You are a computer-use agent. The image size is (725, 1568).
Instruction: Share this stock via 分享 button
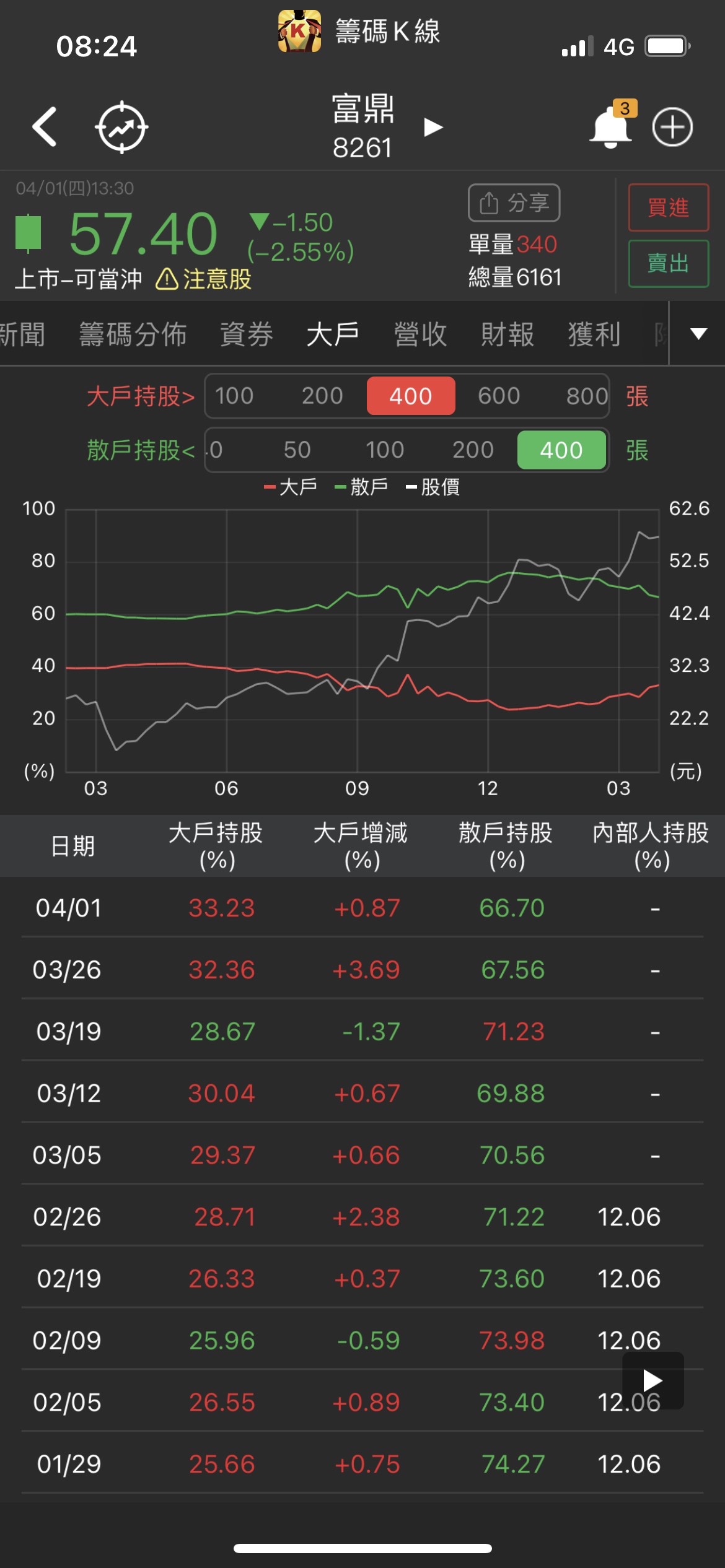514,203
